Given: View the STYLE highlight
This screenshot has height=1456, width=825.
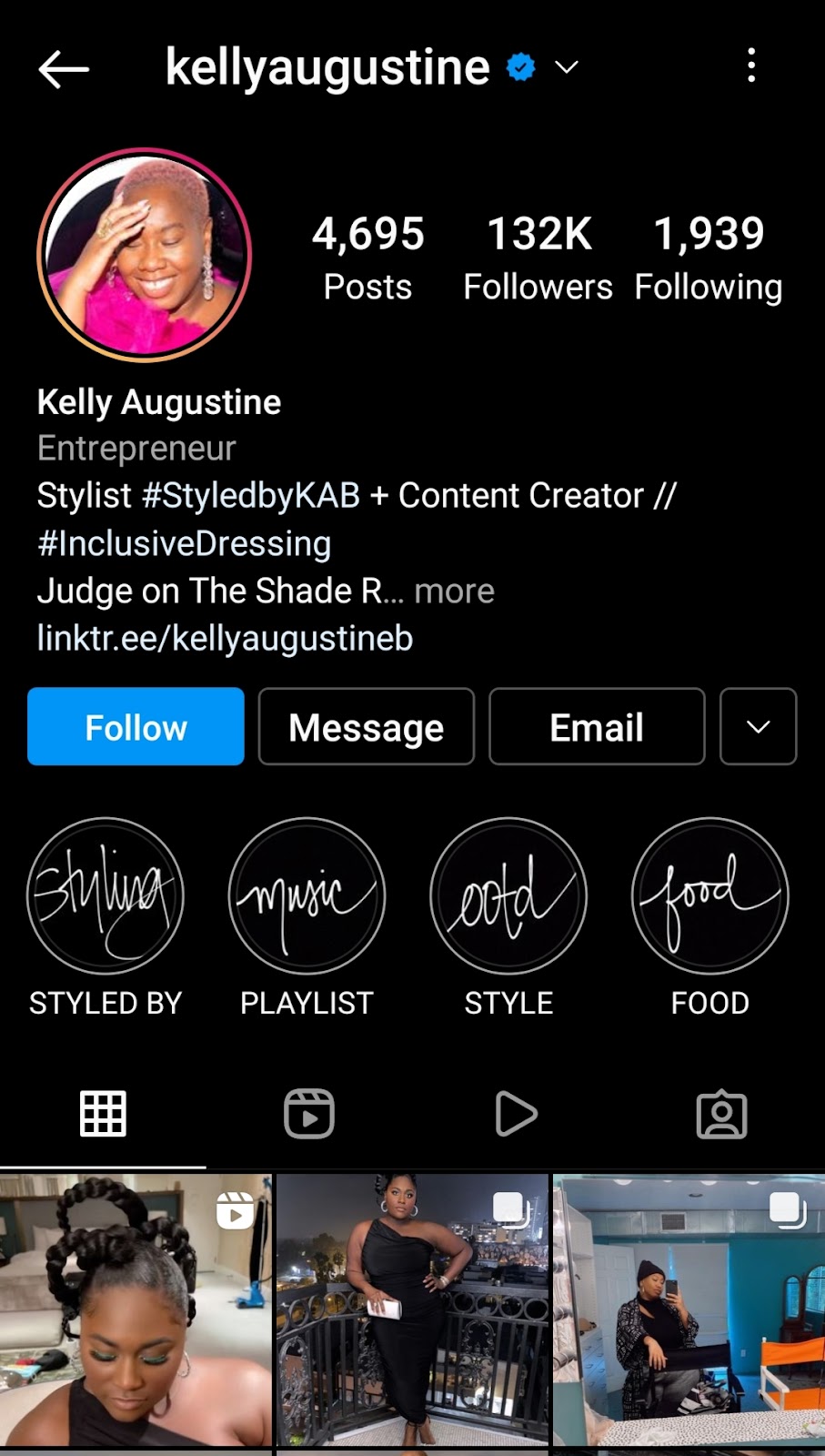Looking at the screenshot, I should click(508, 897).
